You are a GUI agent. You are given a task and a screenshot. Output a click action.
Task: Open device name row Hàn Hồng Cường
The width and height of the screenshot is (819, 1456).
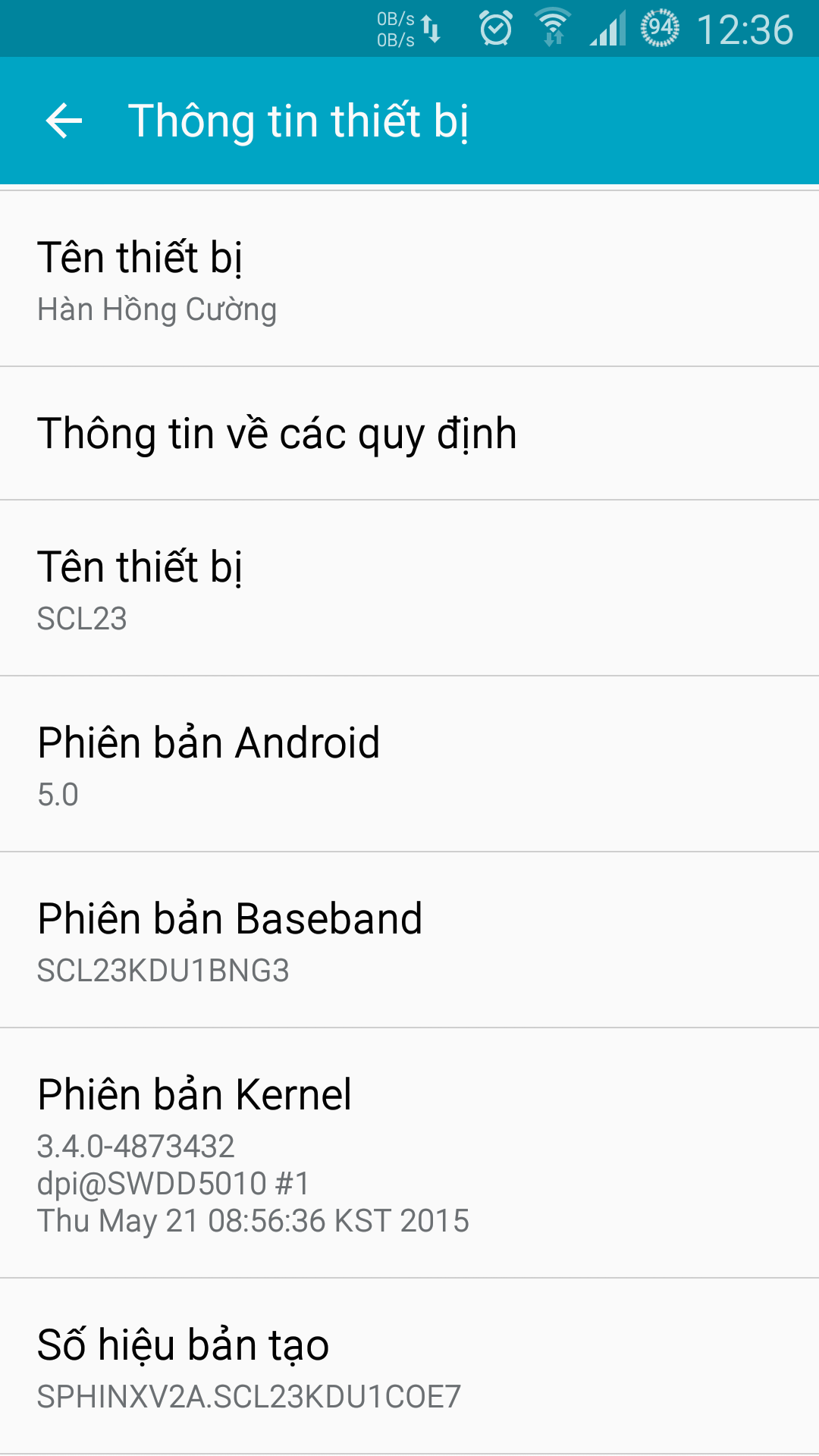[409, 279]
